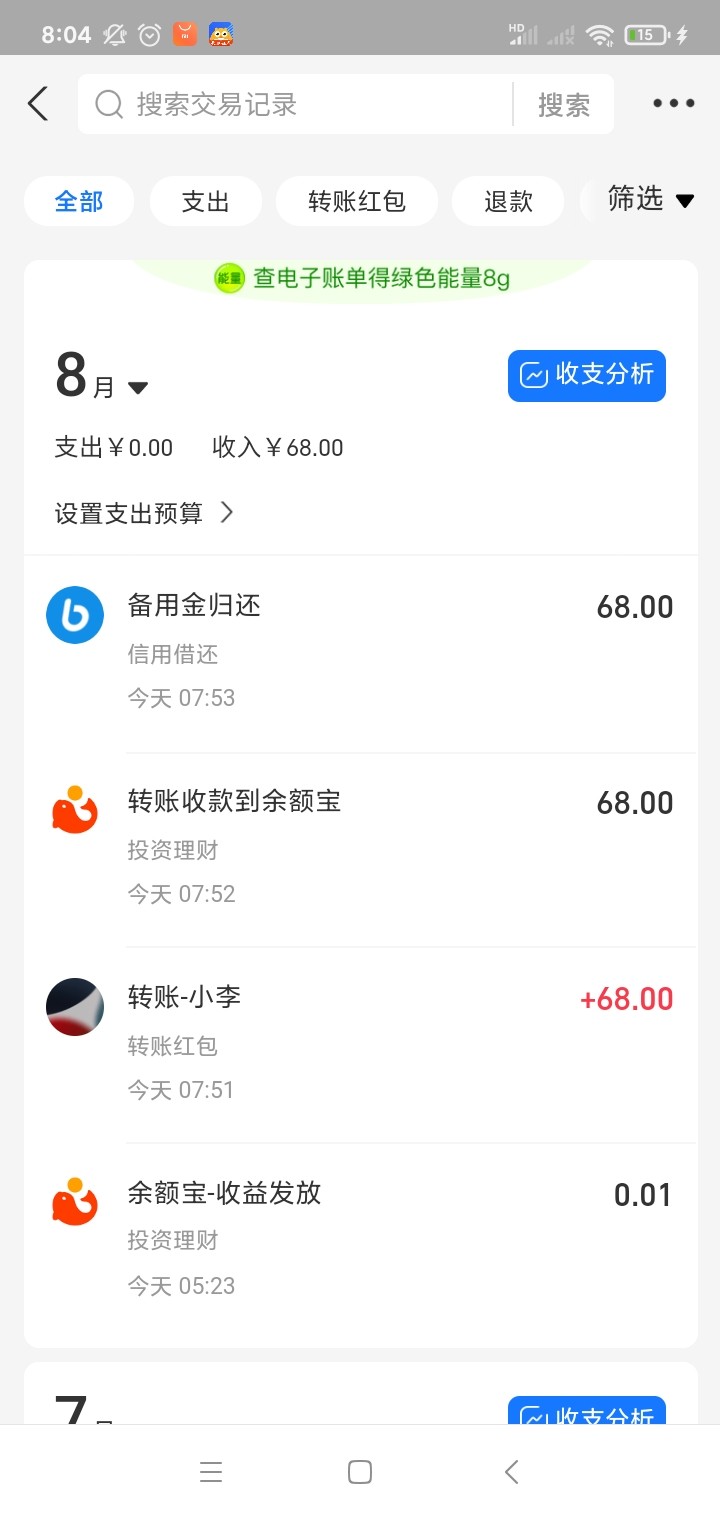View the 转账-小李 transaction details
The height and width of the screenshot is (1520, 720).
(x=360, y=1042)
